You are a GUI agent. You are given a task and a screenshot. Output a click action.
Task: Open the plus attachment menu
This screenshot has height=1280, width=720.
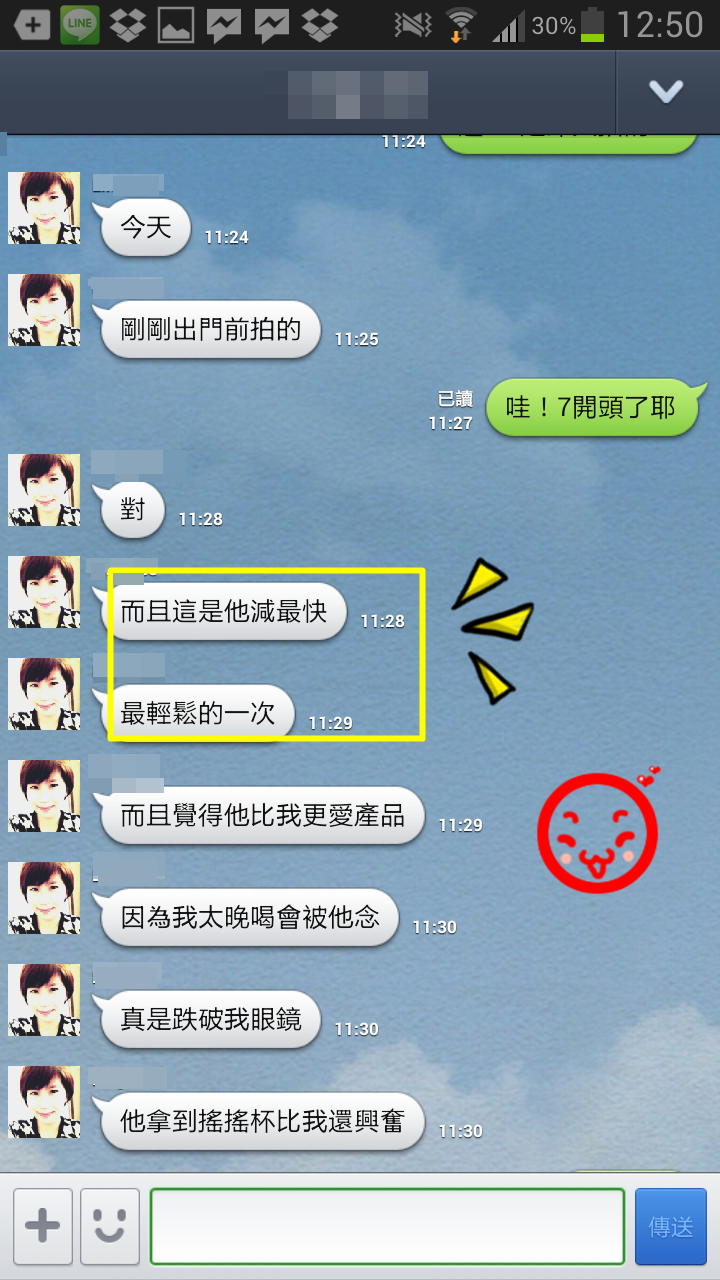coord(42,1227)
